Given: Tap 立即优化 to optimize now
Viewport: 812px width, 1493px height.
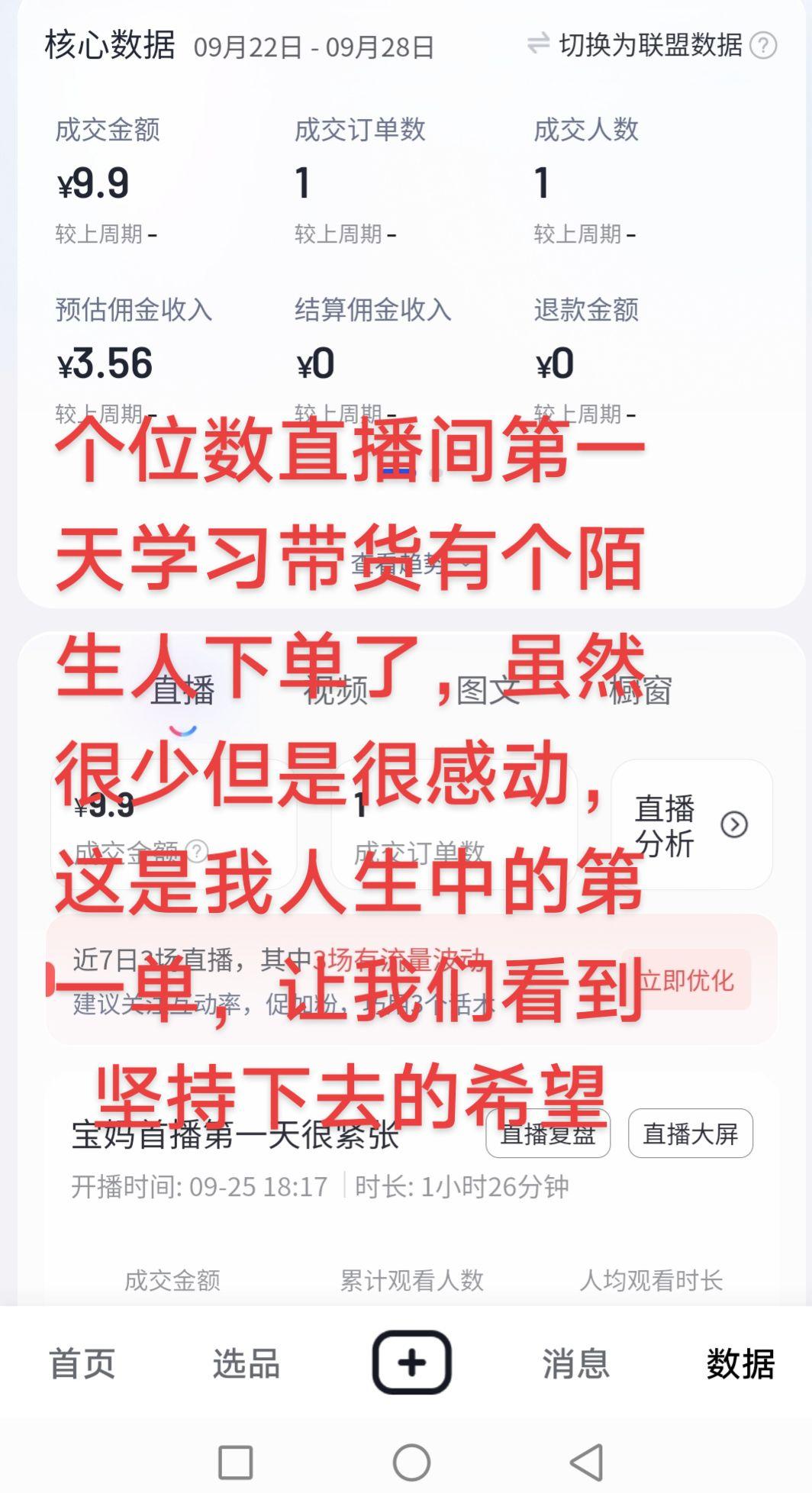Looking at the screenshot, I should (686, 980).
